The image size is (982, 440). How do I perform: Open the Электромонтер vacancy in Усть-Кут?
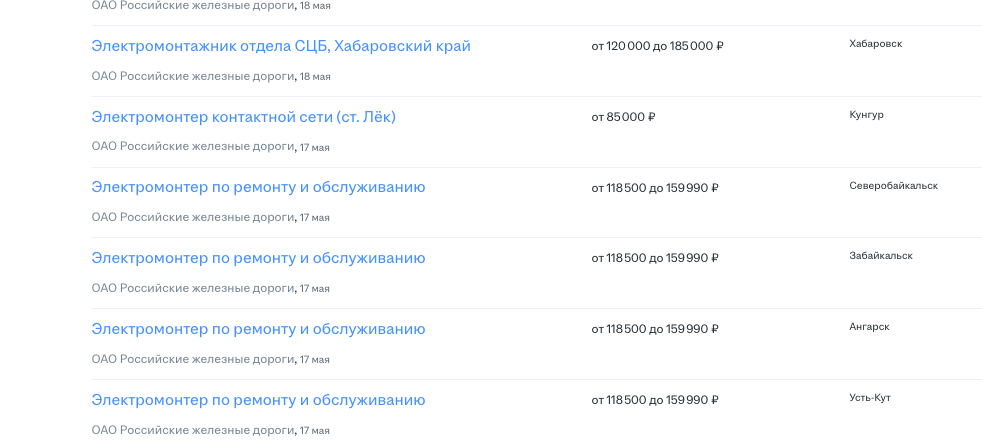point(258,400)
